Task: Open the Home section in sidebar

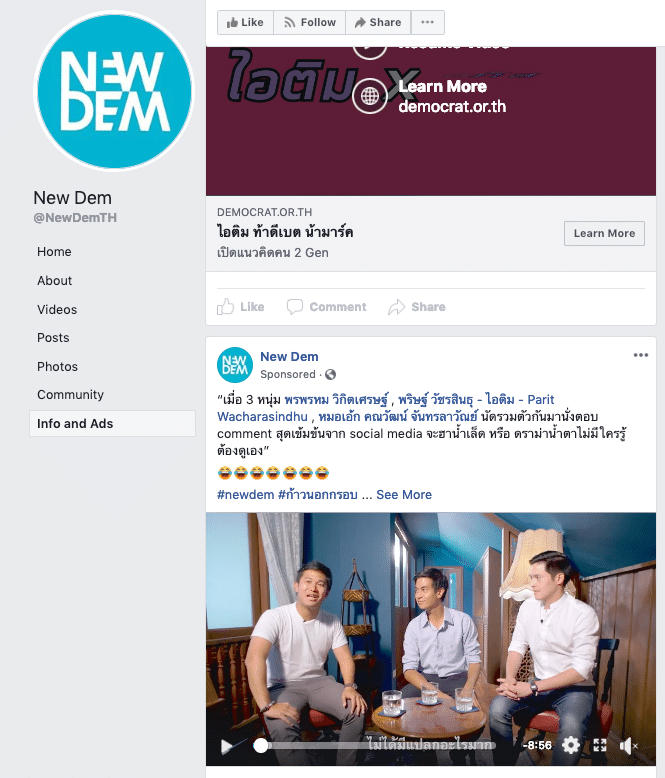Action: point(54,252)
